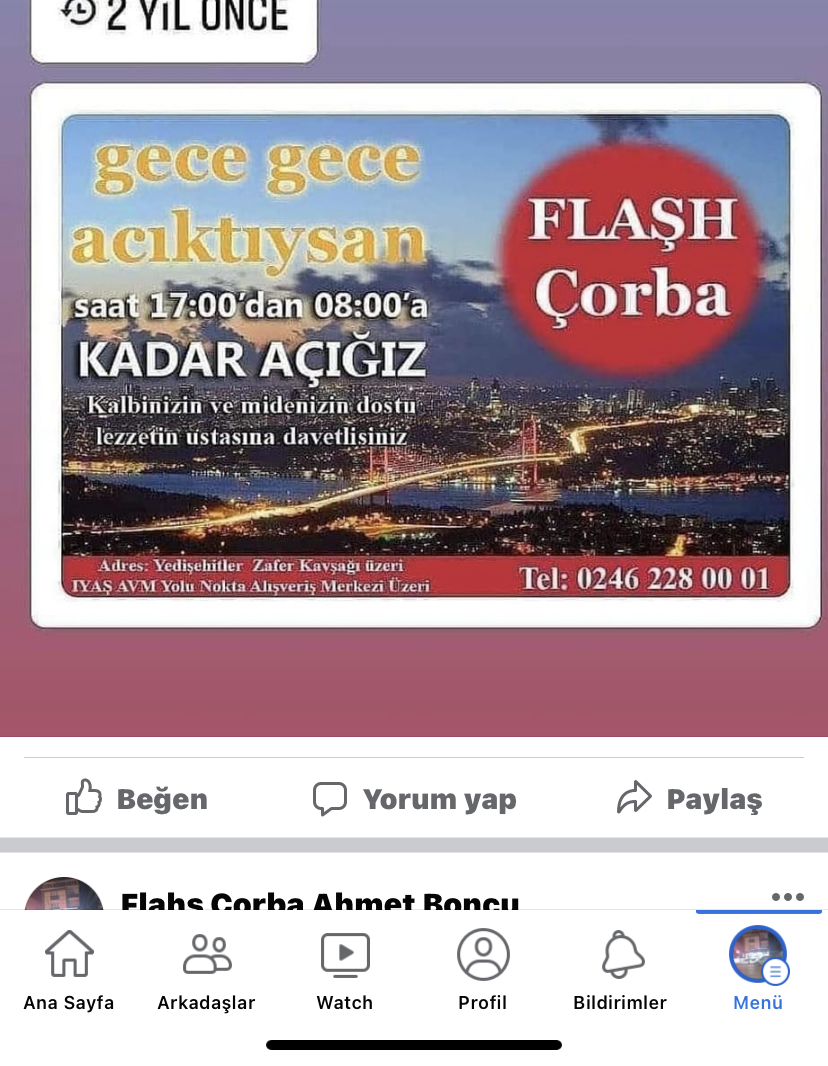Select the Arkadaşlar friends icon
The height and width of the screenshot is (1066, 828).
tap(206, 967)
